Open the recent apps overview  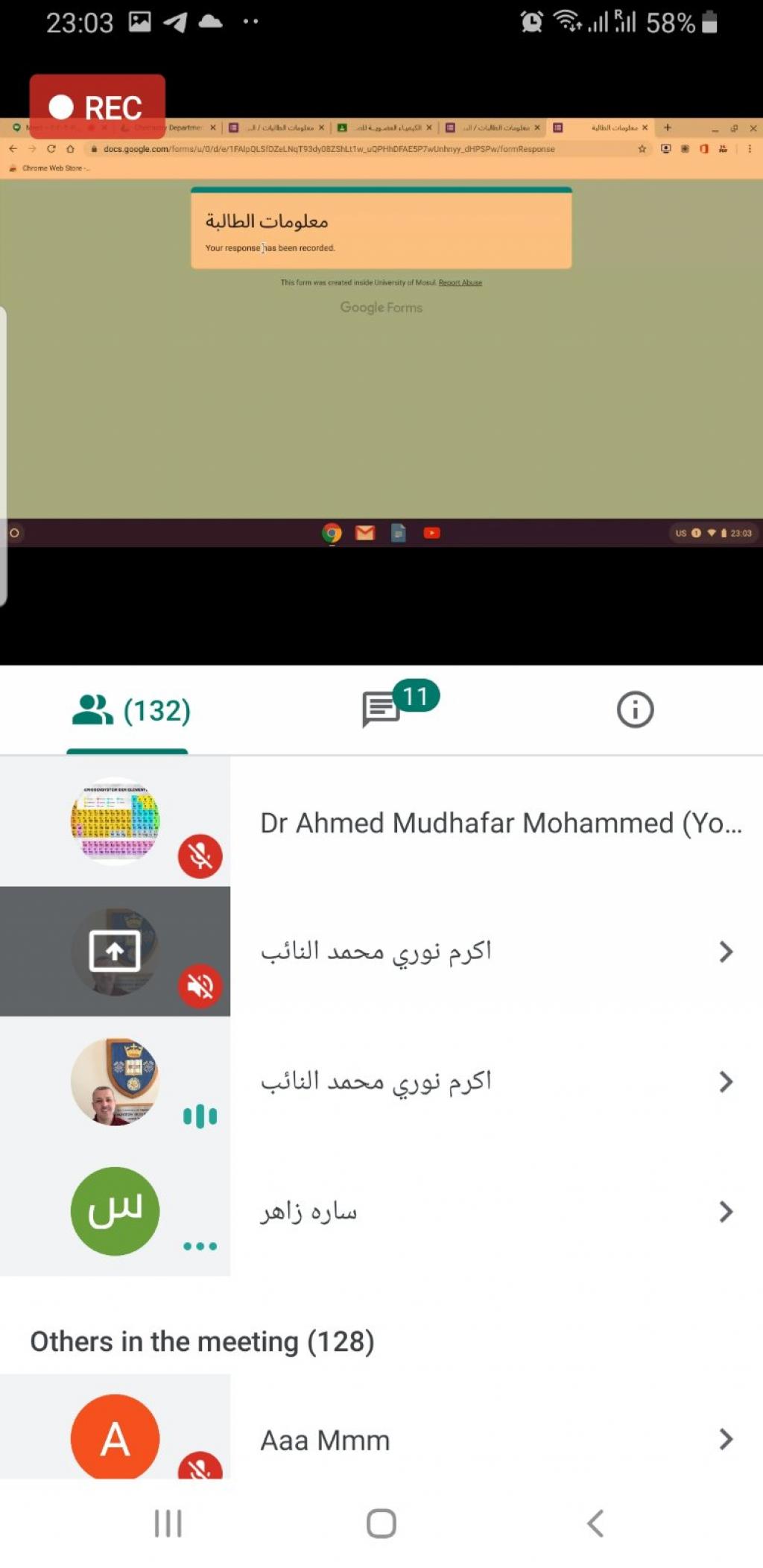pyautogui.click(x=168, y=1523)
